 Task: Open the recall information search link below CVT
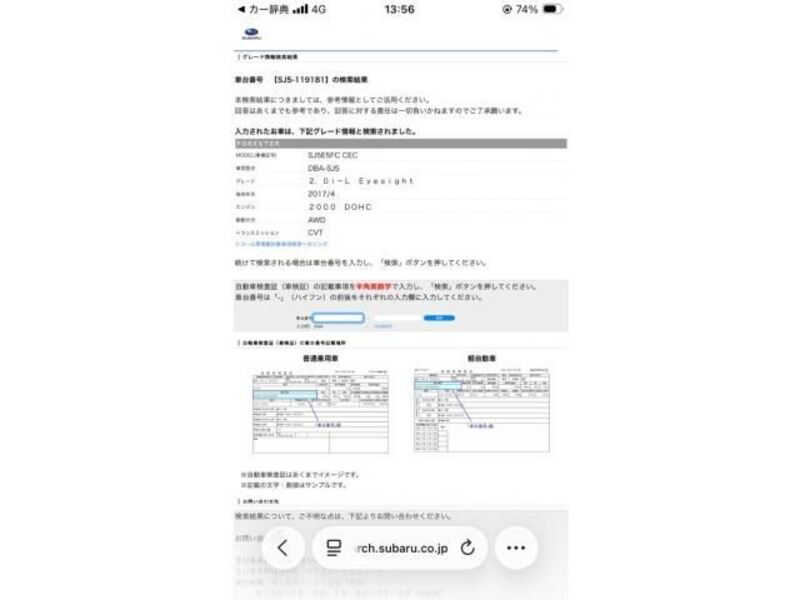[281, 244]
